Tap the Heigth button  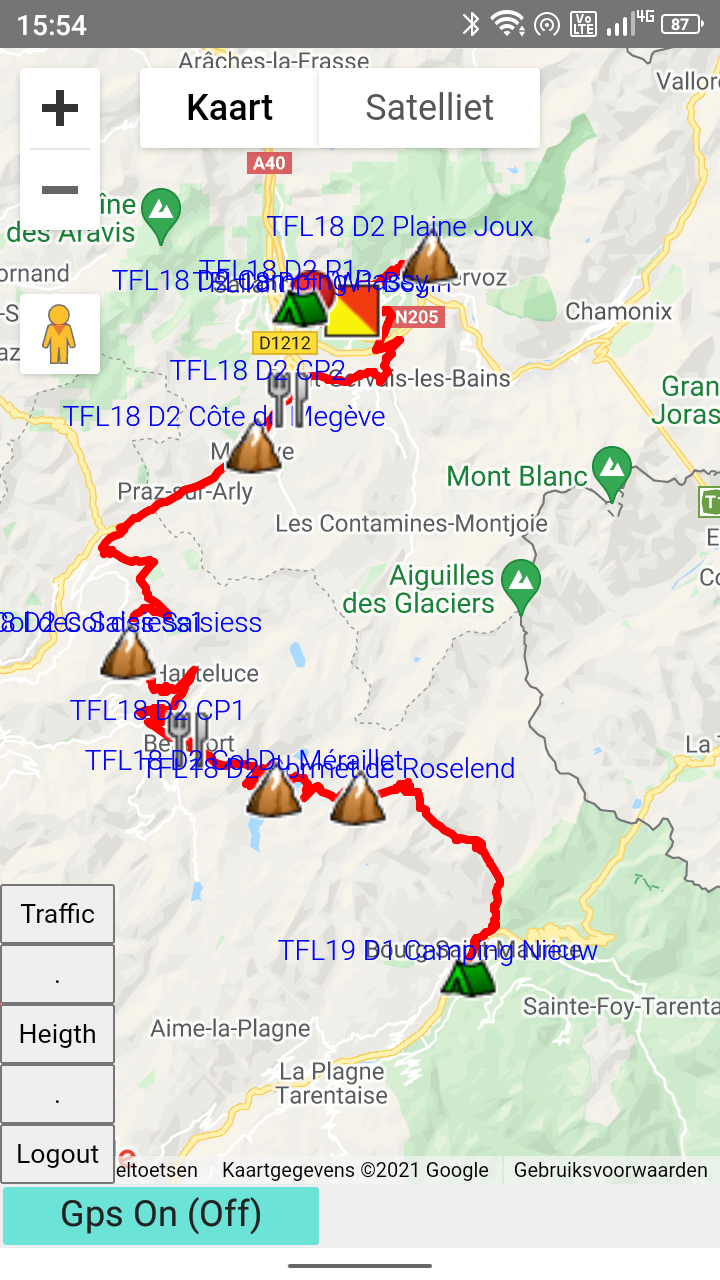point(58,1034)
